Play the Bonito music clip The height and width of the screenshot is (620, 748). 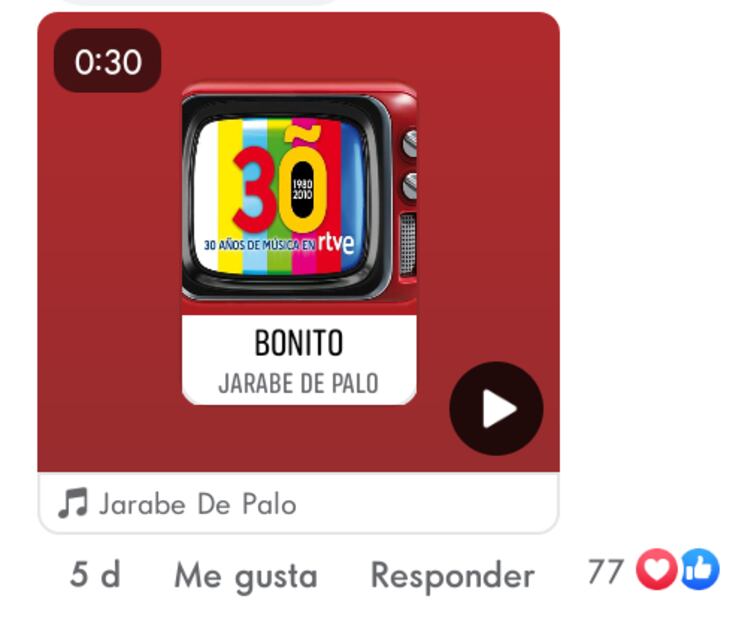pos(496,409)
